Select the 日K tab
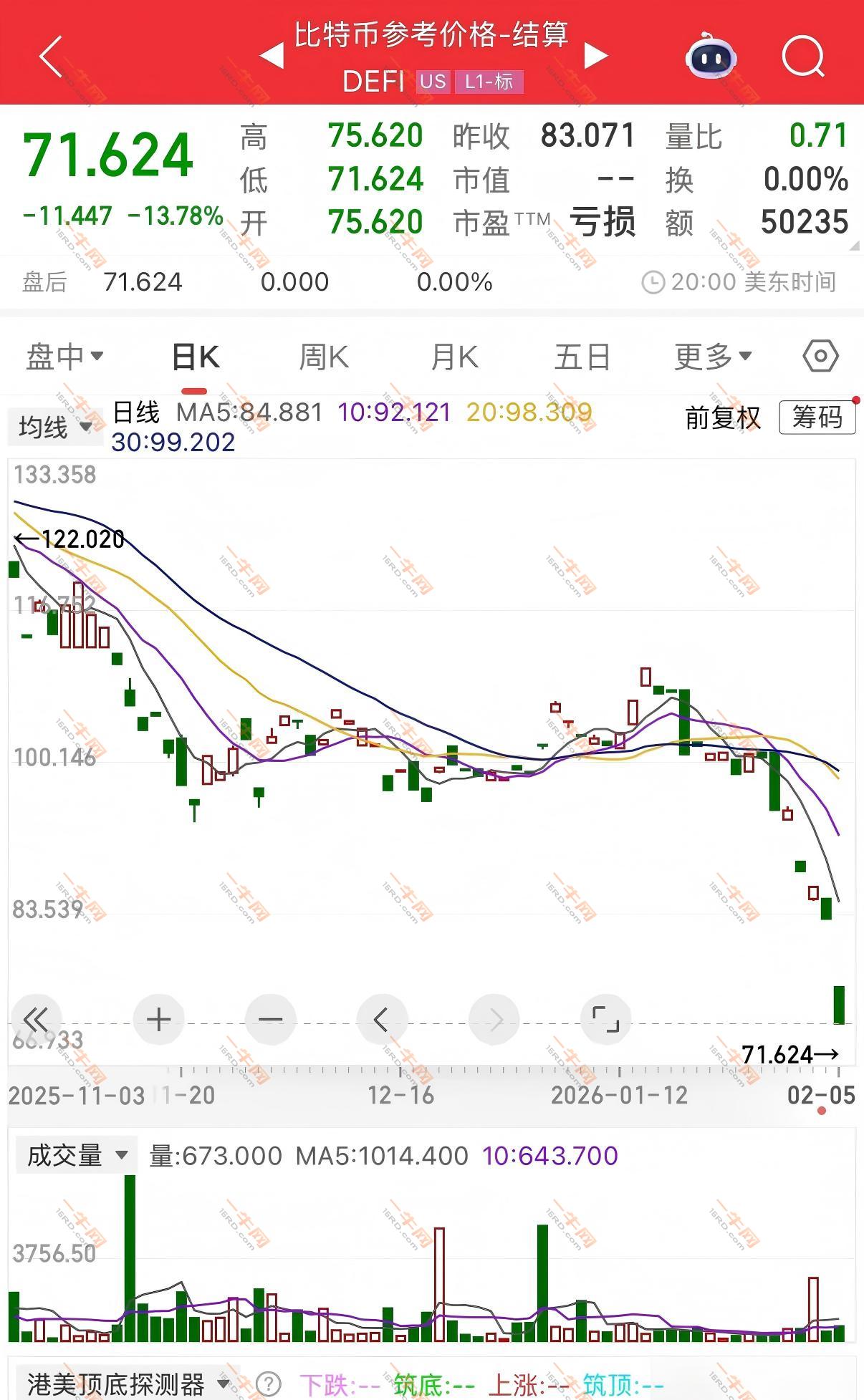This screenshot has width=864, height=1400. pos(196,357)
